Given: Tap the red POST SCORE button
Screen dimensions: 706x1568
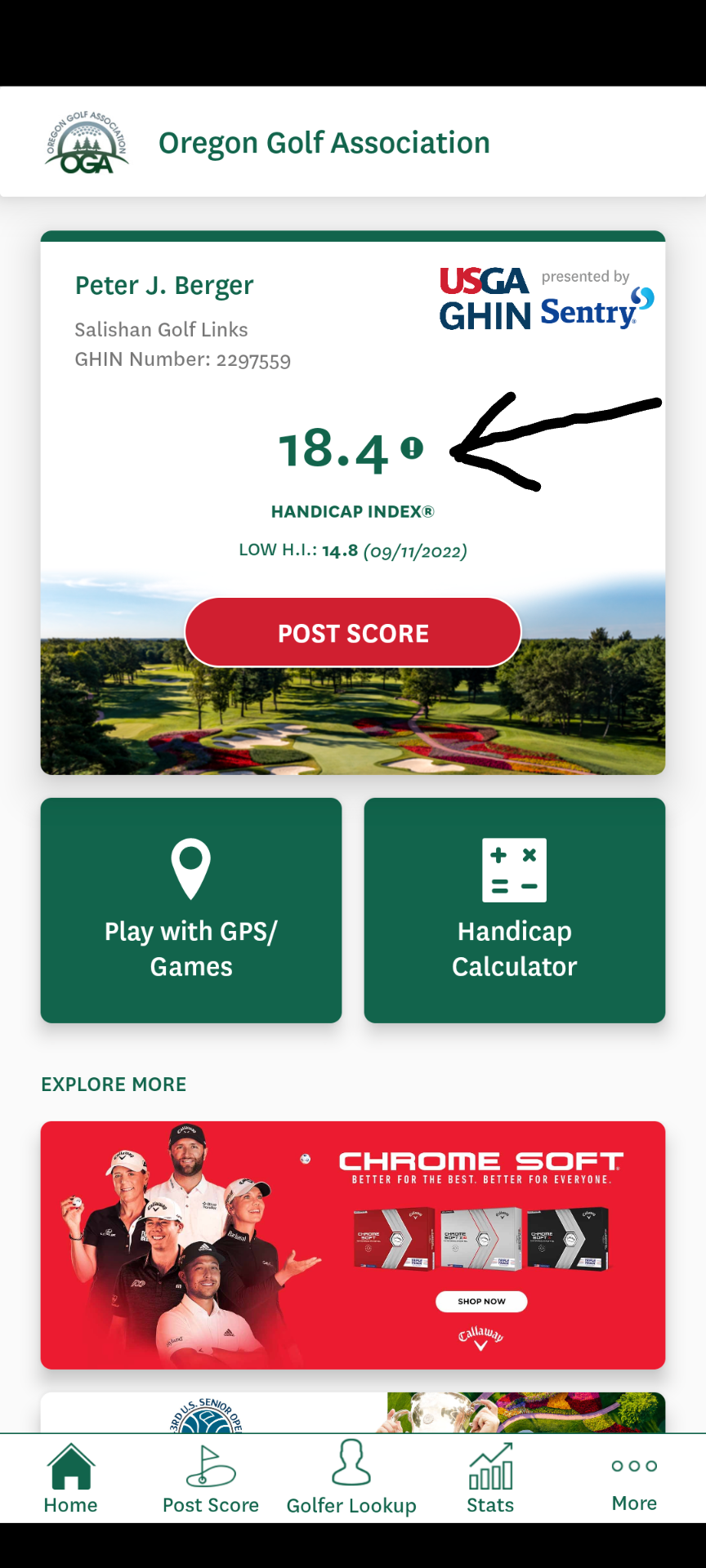Looking at the screenshot, I should [x=353, y=633].
